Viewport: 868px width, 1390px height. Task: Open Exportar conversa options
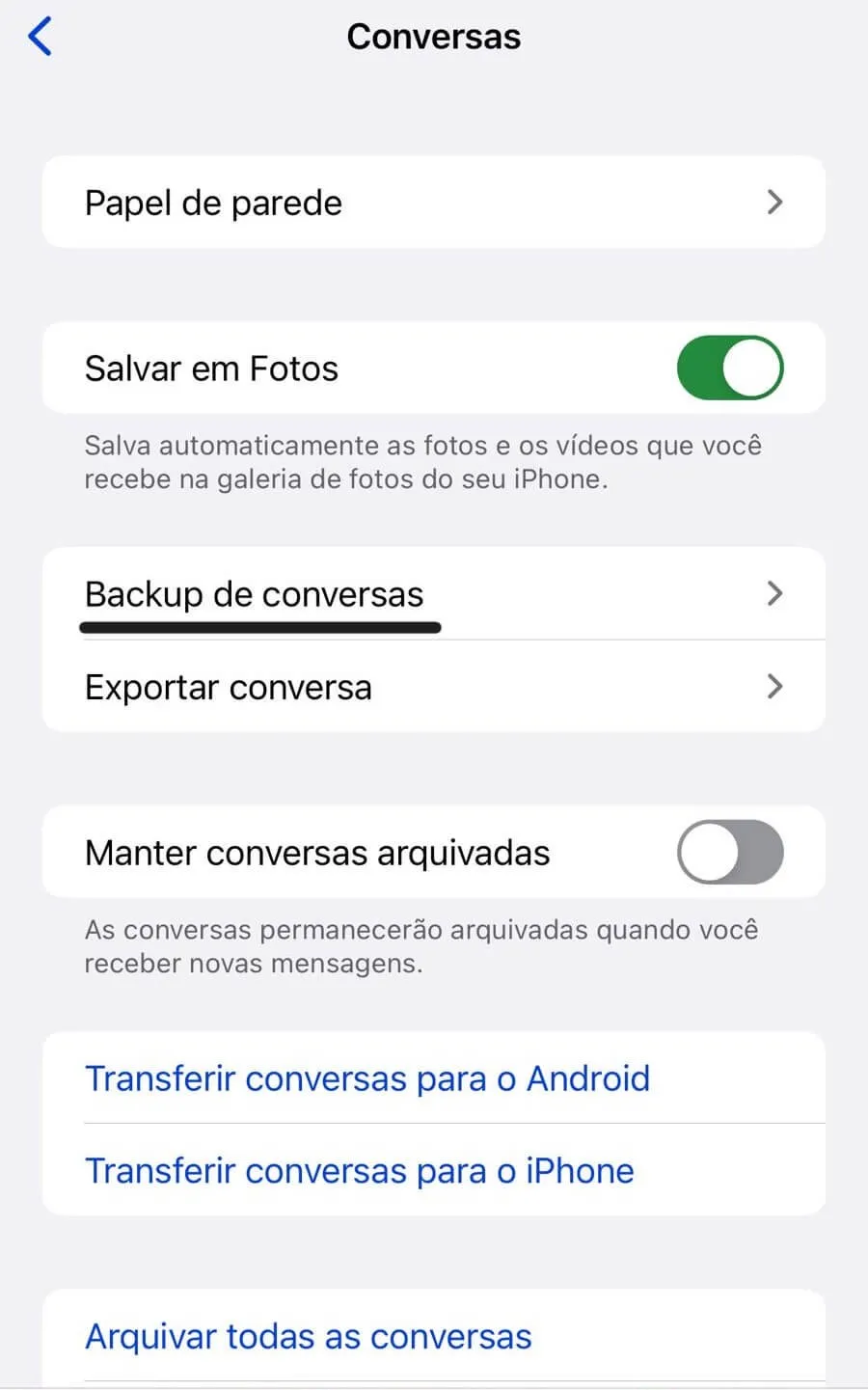pos(434,686)
